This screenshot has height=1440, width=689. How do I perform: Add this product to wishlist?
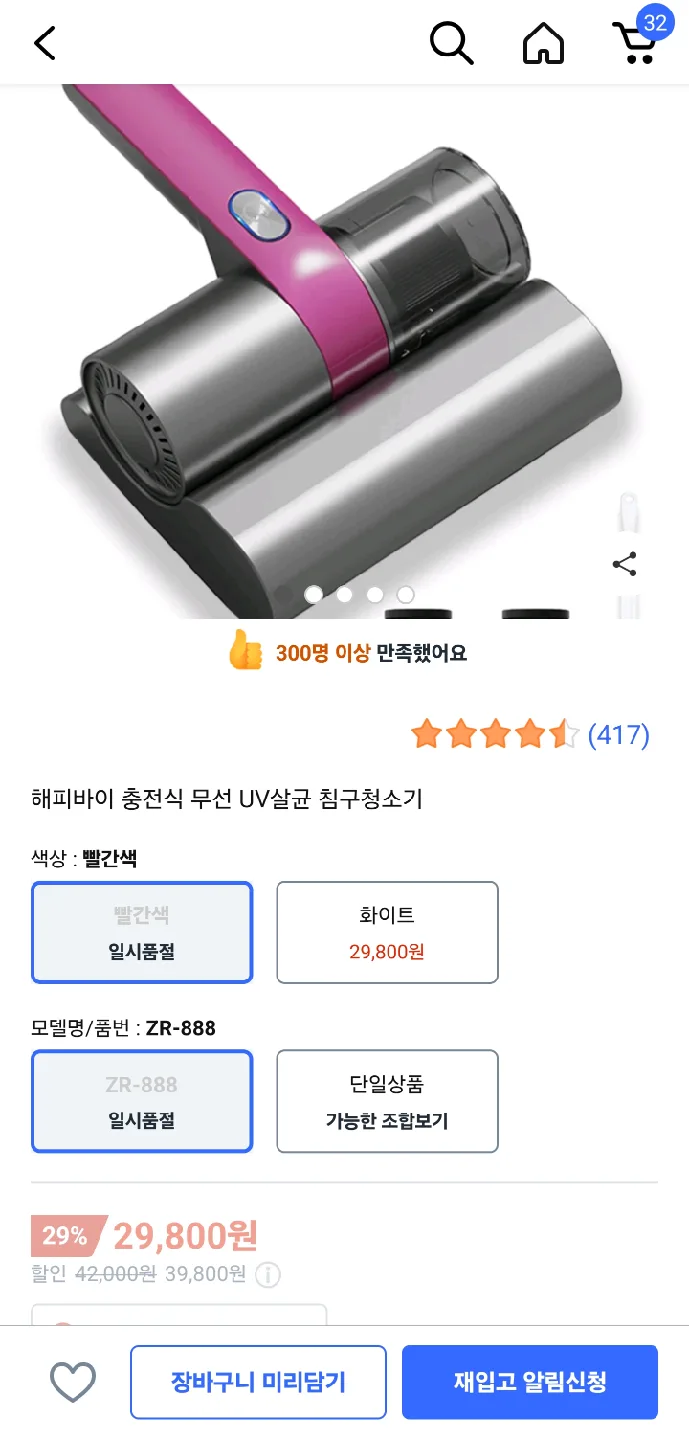73,1382
